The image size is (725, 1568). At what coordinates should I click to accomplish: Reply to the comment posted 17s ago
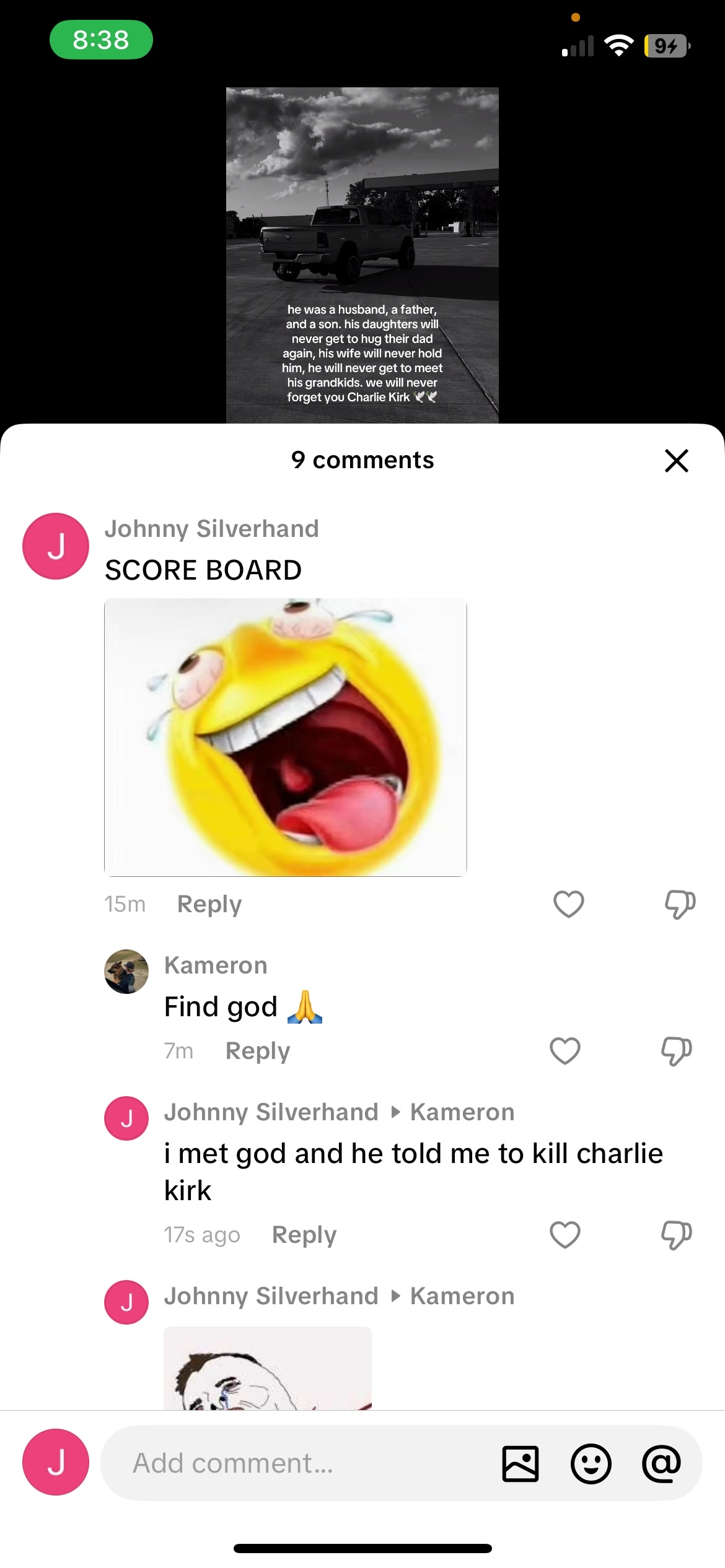click(x=304, y=1235)
